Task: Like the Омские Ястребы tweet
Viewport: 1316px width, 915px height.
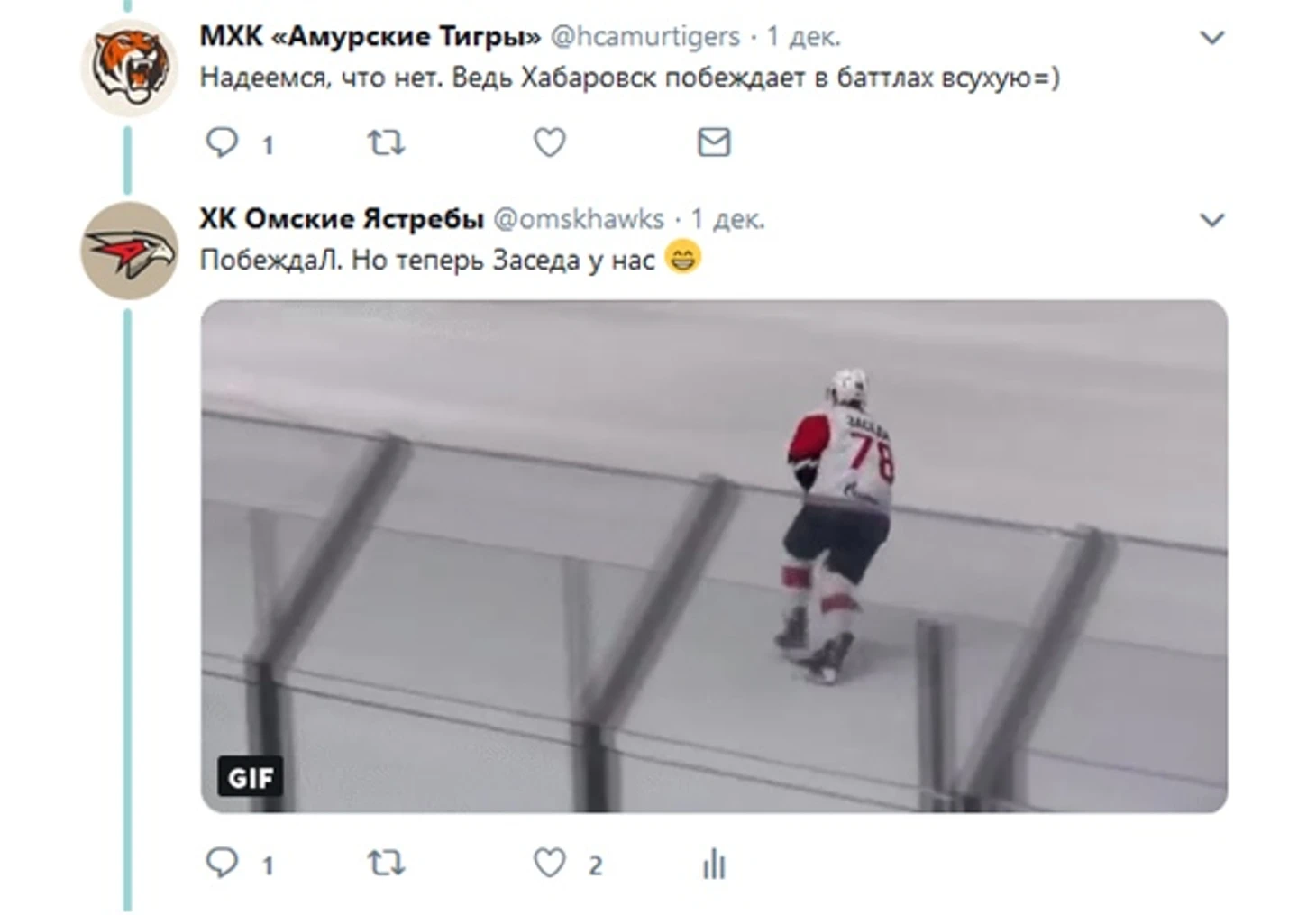Action: [x=549, y=864]
